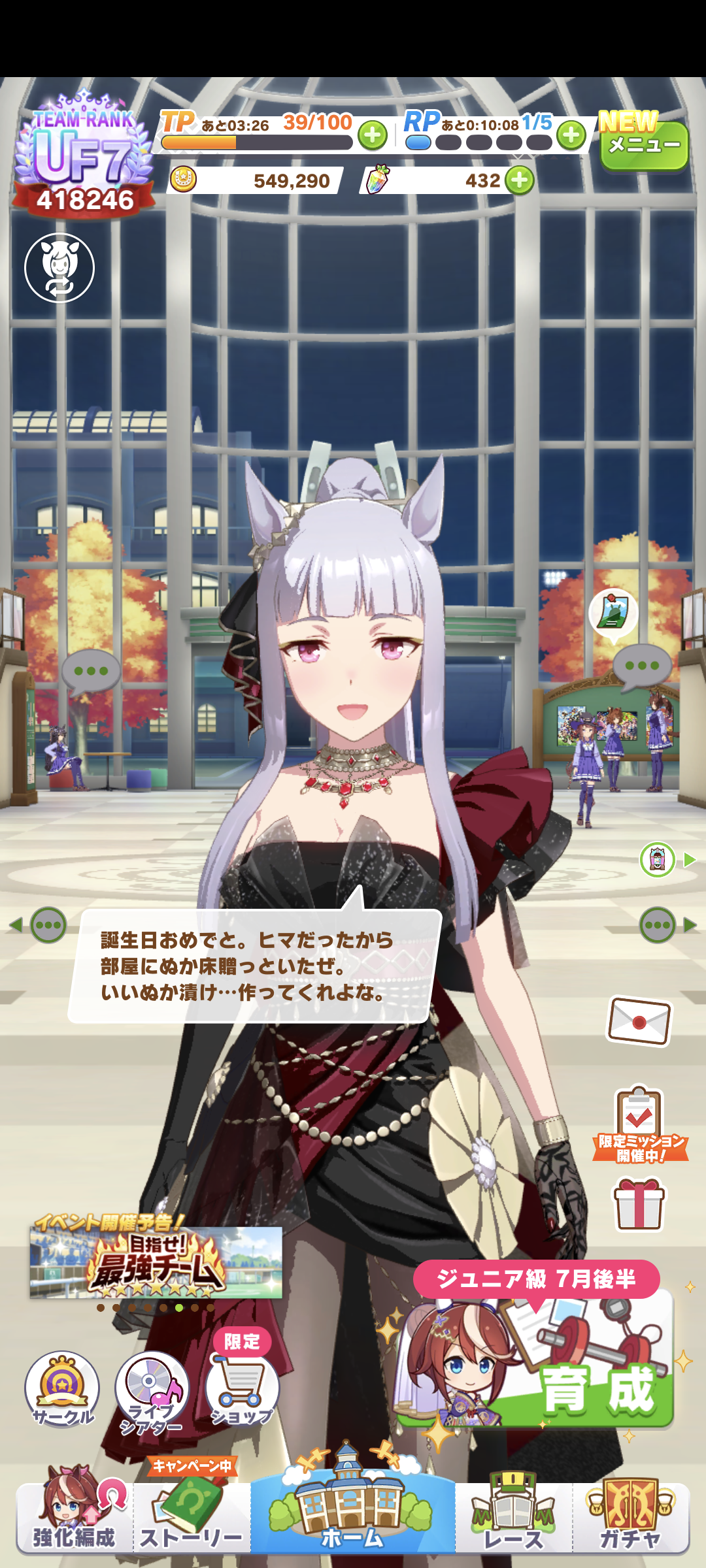
Task: Switch the home character with the swap icon
Action: pos(59,268)
